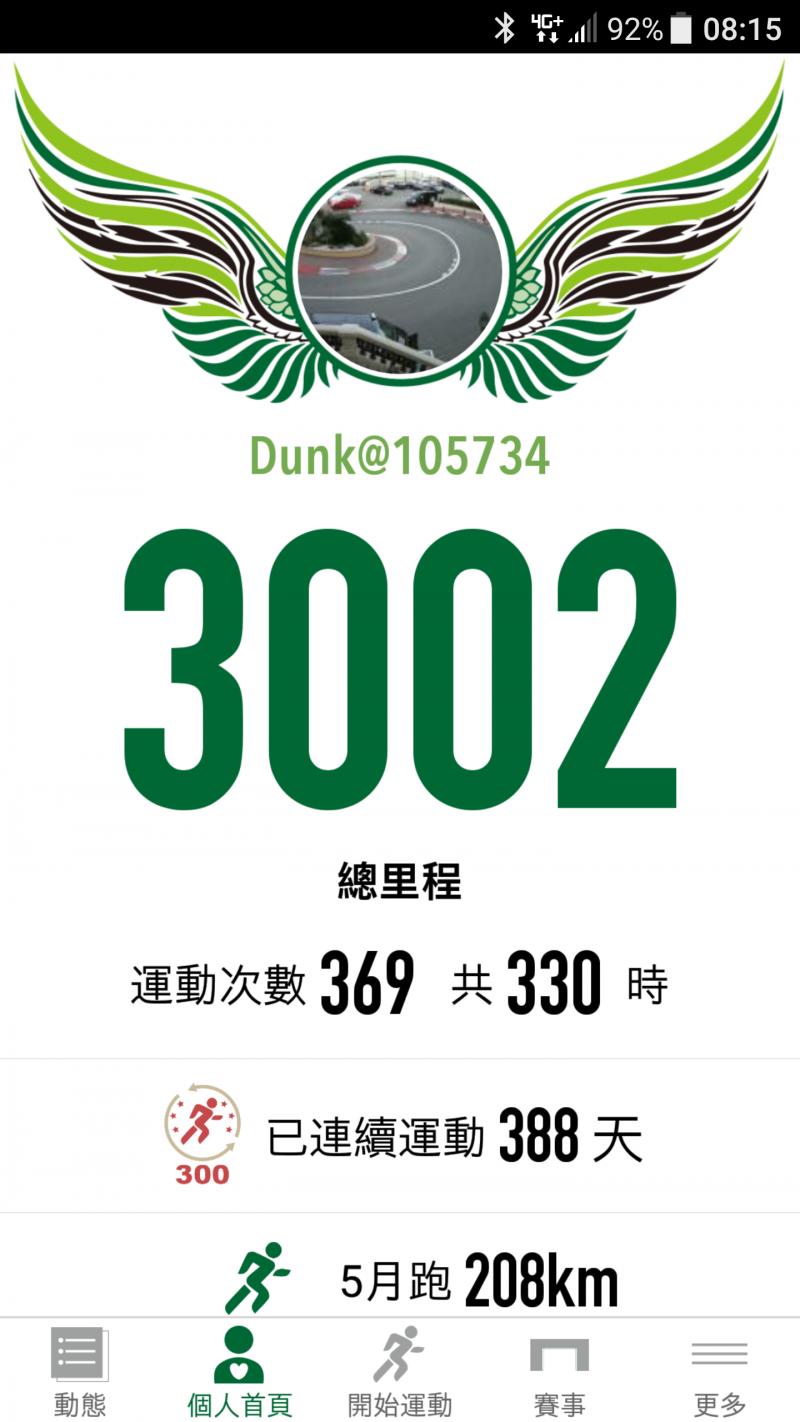Open the 更多 menu tab

coord(719,1370)
